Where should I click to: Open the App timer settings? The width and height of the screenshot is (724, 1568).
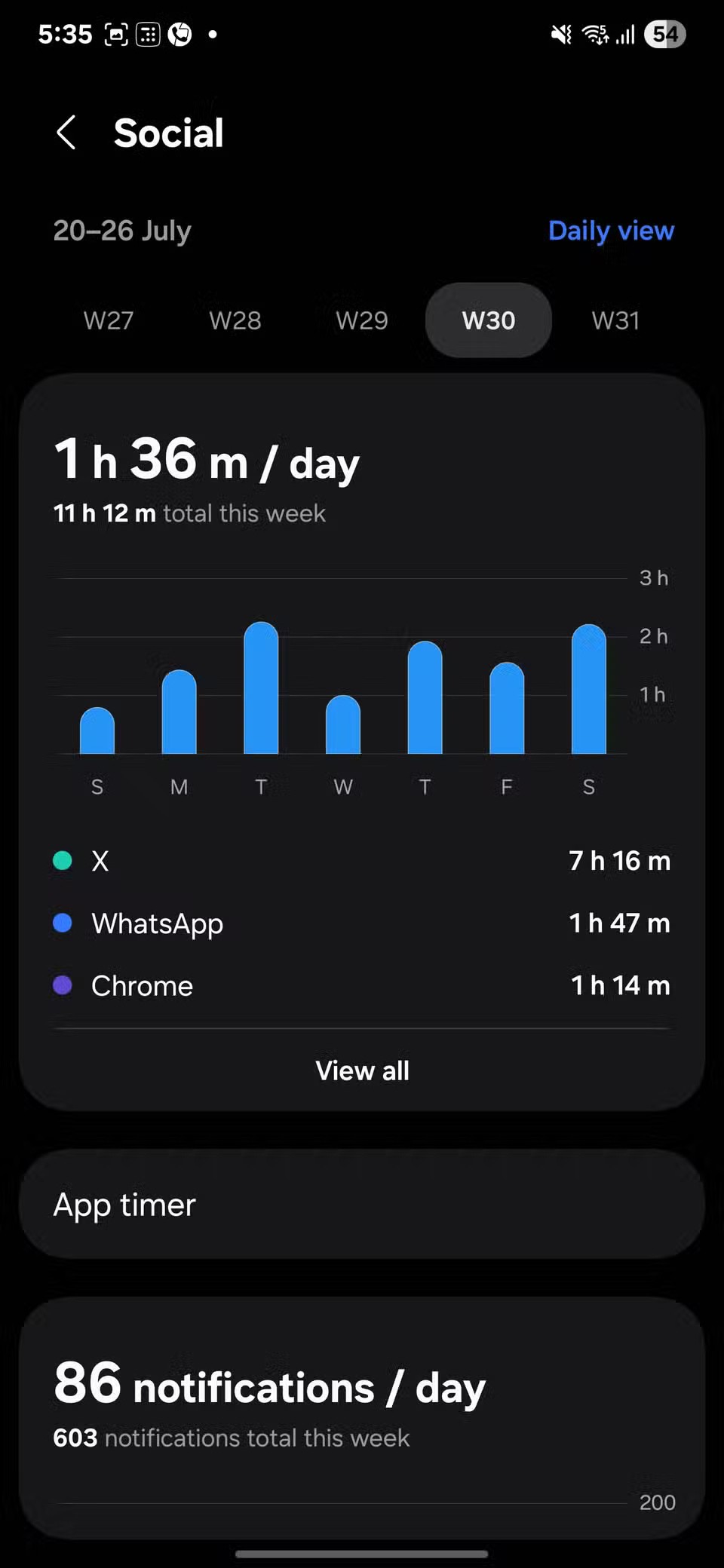(x=362, y=1204)
